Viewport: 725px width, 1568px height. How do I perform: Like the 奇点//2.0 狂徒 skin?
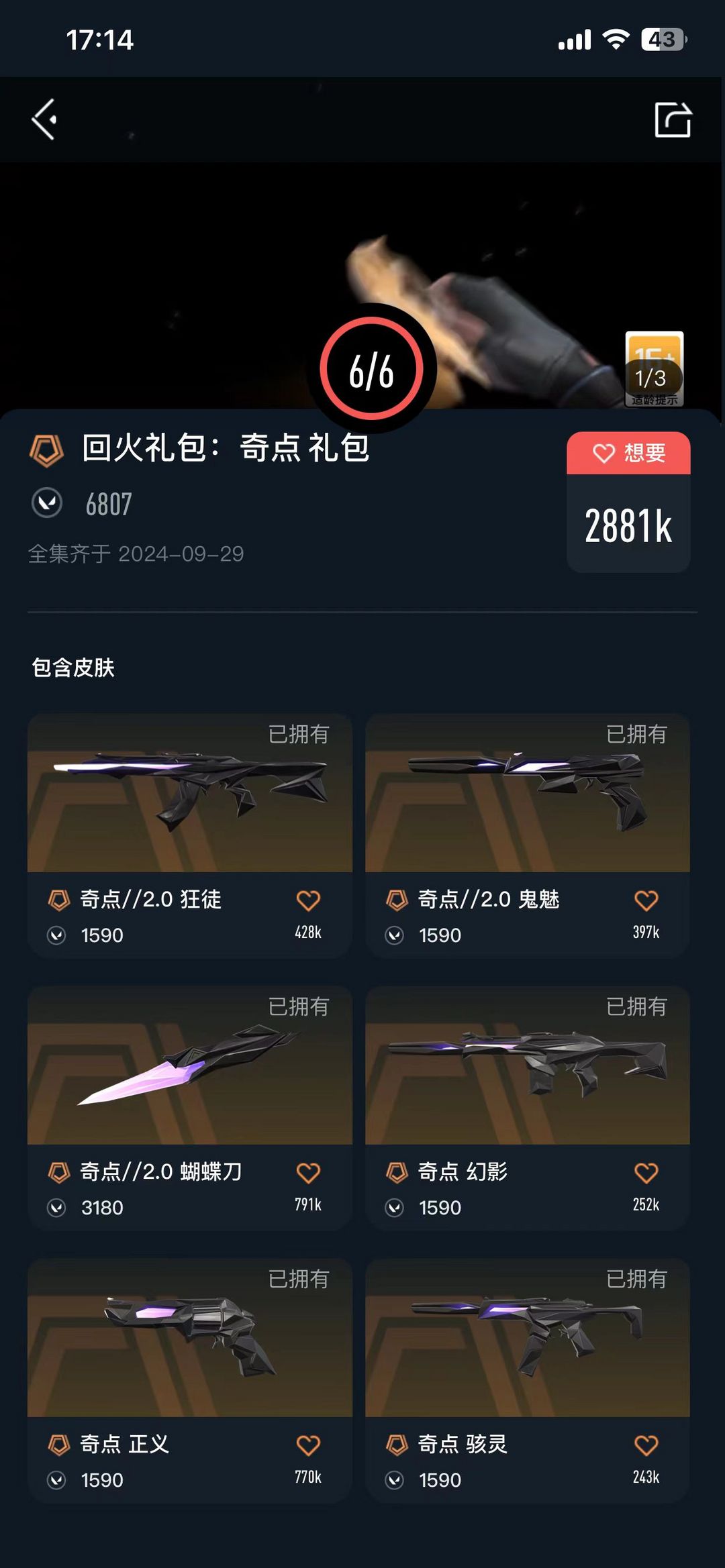coord(308,900)
